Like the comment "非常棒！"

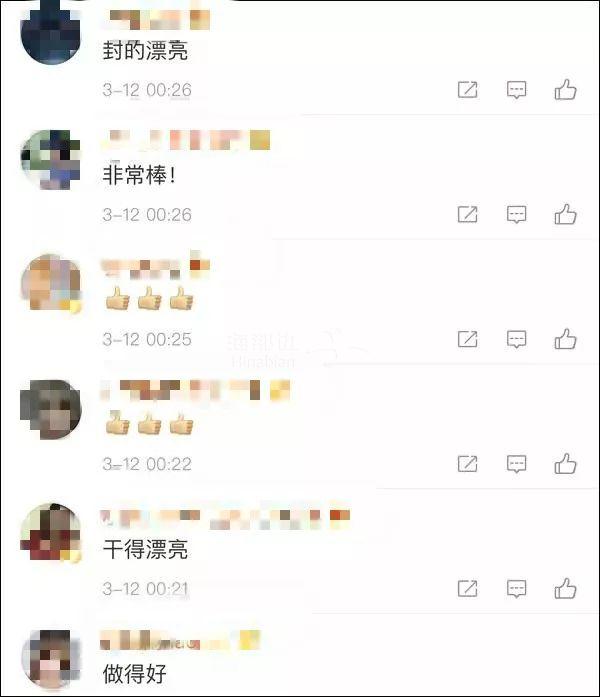point(566,214)
